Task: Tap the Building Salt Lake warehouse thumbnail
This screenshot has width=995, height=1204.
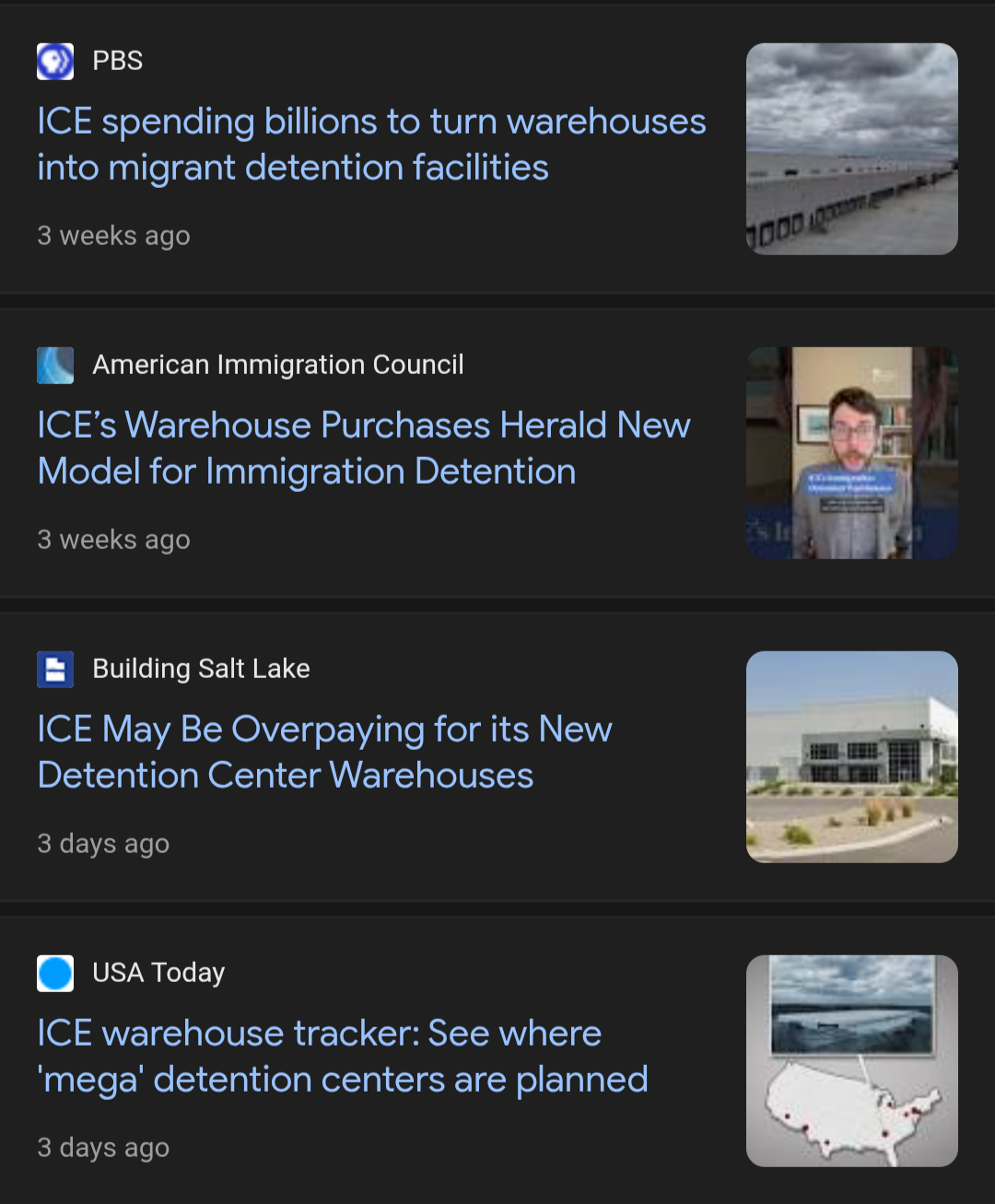Action: click(852, 757)
